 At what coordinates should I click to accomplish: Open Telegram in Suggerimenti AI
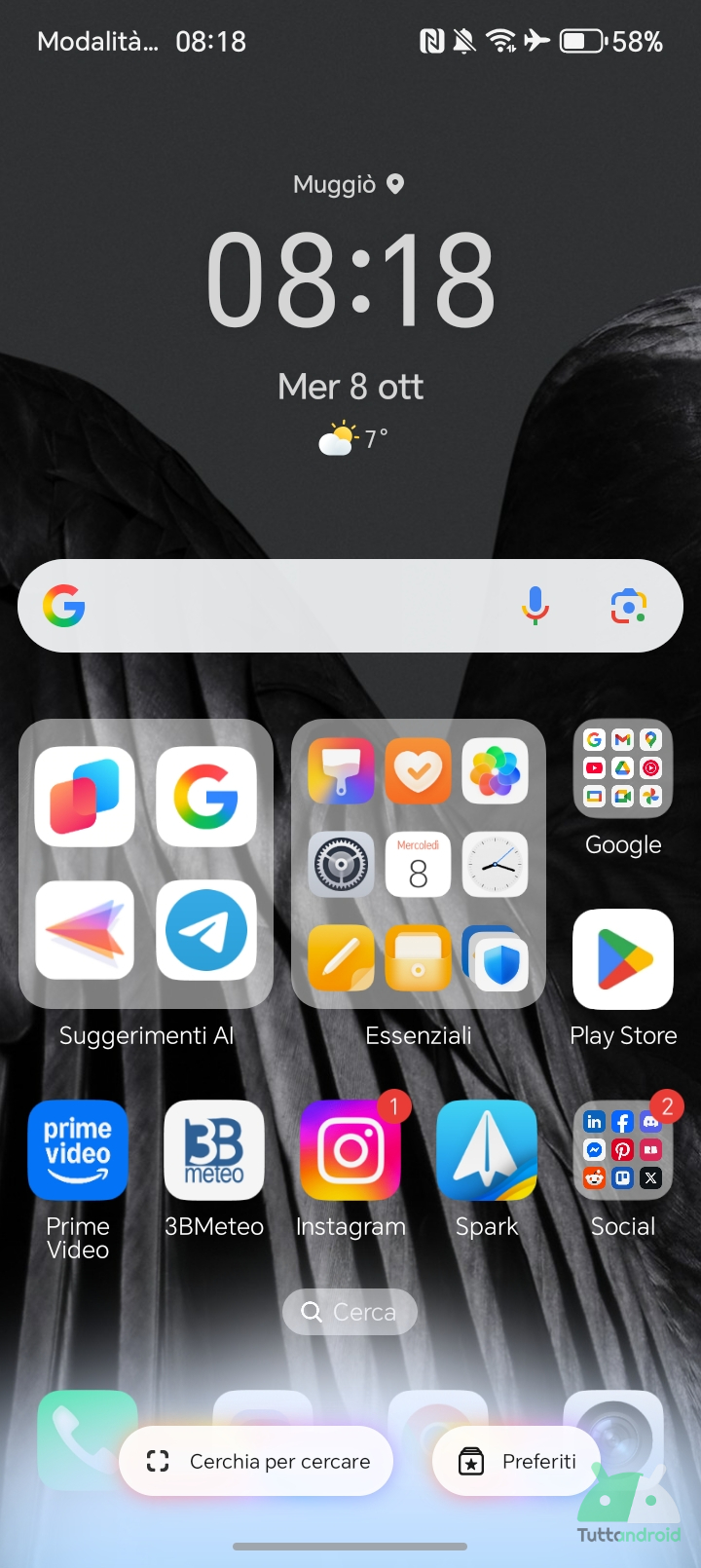point(206,930)
